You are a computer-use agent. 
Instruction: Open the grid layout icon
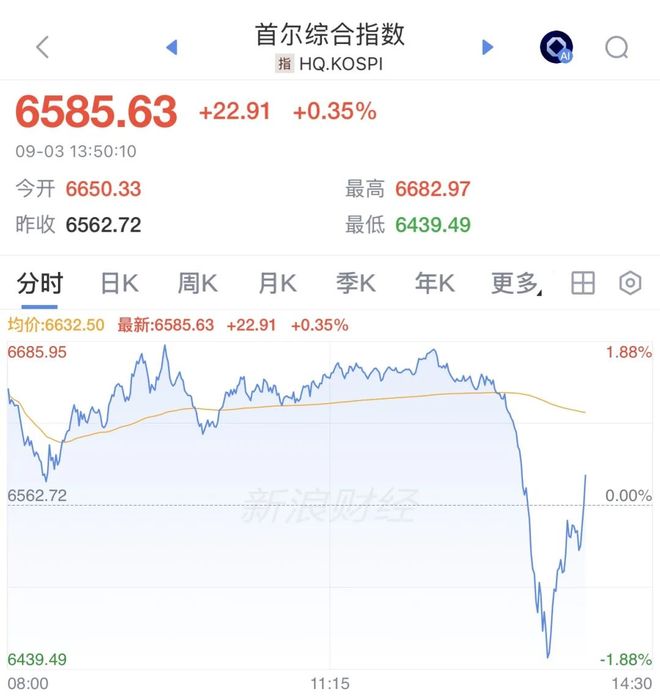coord(583,283)
